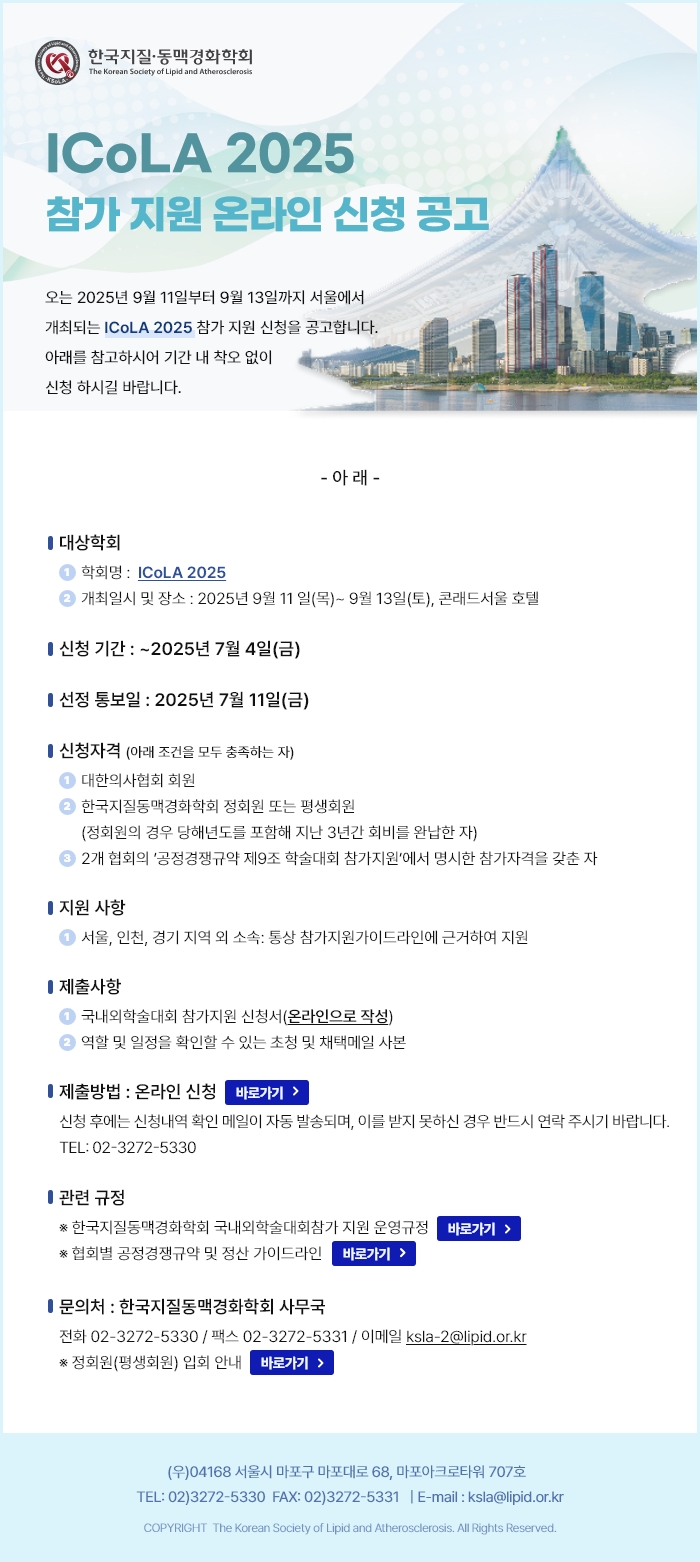Open 바로가기 for 공정경쟁규약 및 정산 가이드라인
This screenshot has height=1562, width=700.
pos(373,1254)
